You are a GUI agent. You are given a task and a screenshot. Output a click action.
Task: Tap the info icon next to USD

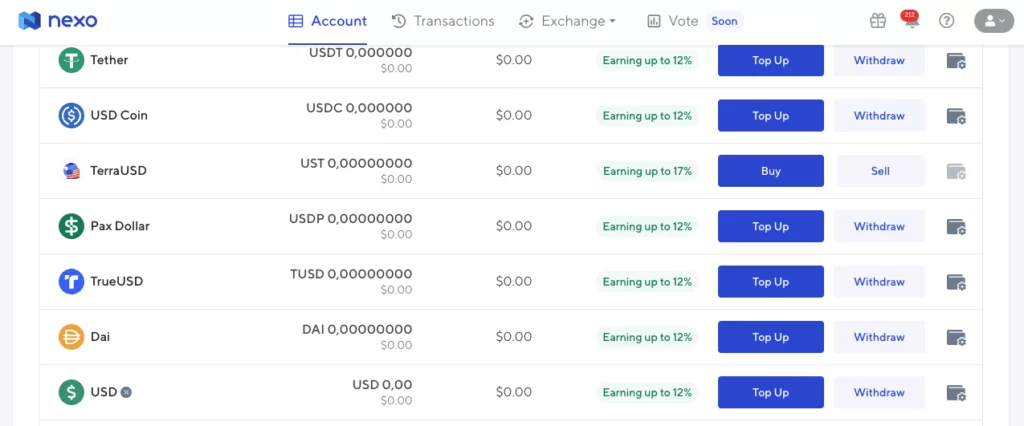pyautogui.click(x=126, y=393)
